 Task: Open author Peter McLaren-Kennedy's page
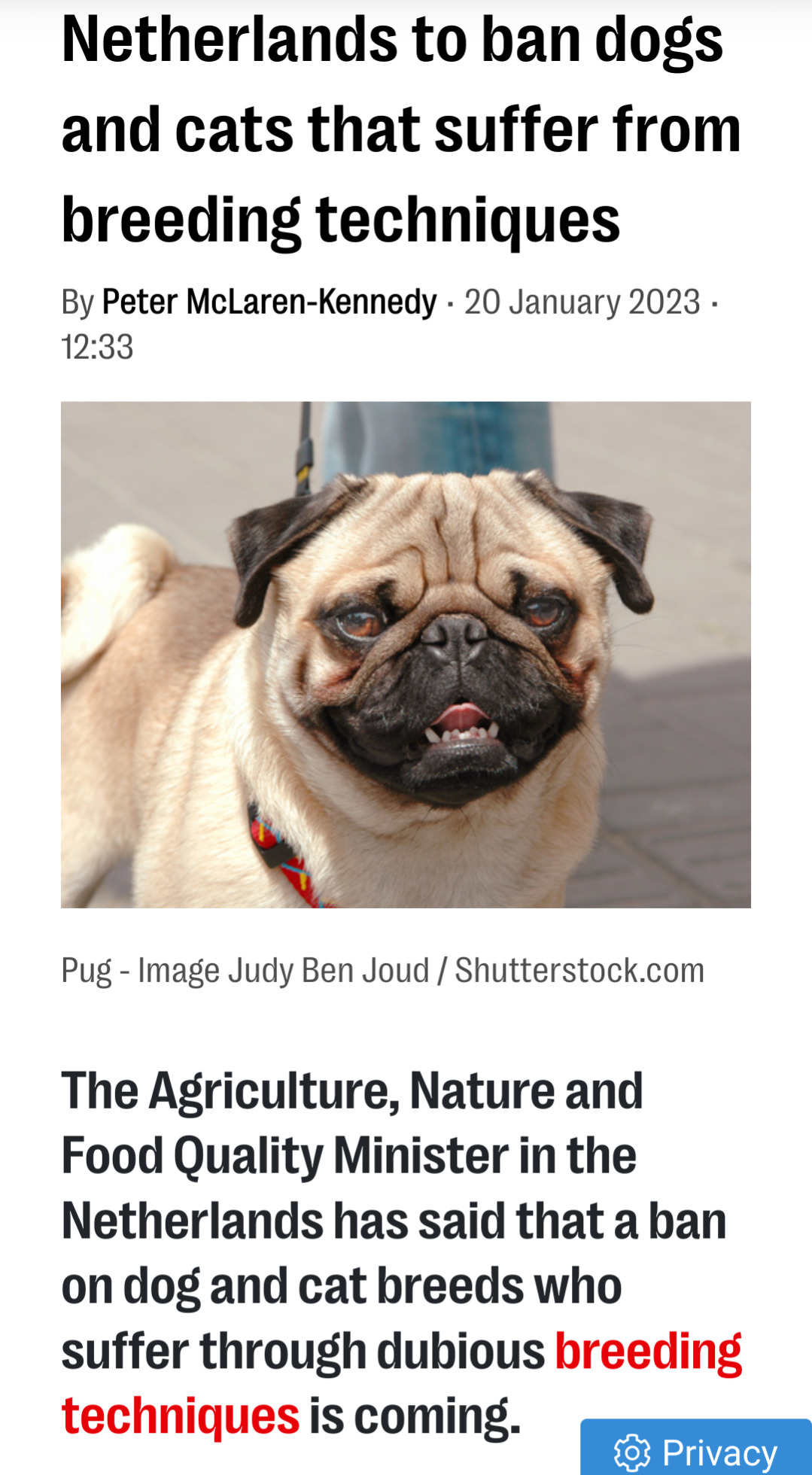point(269,302)
